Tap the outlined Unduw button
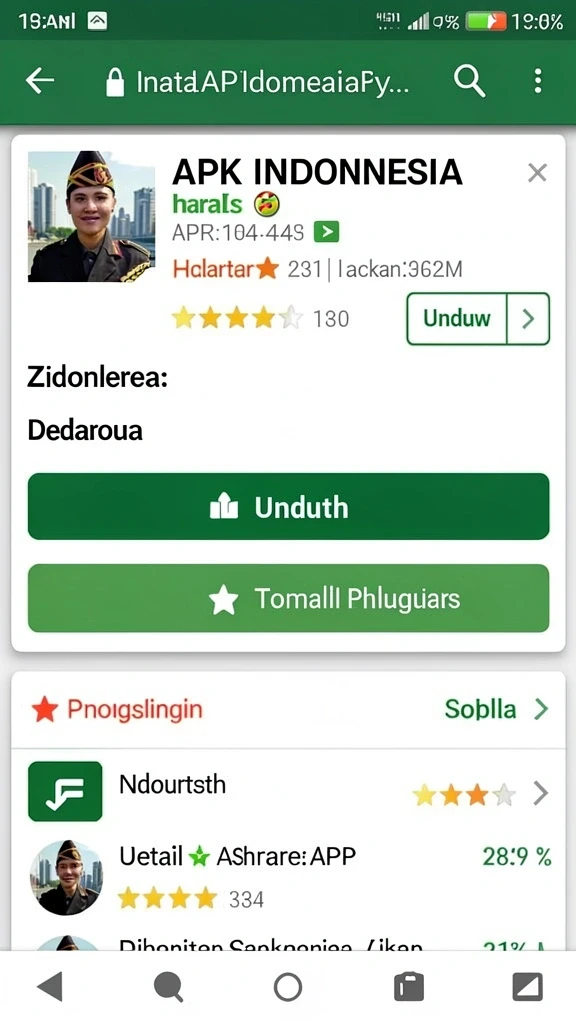This screenshot has width=576, height=1024. pos(456,319)
